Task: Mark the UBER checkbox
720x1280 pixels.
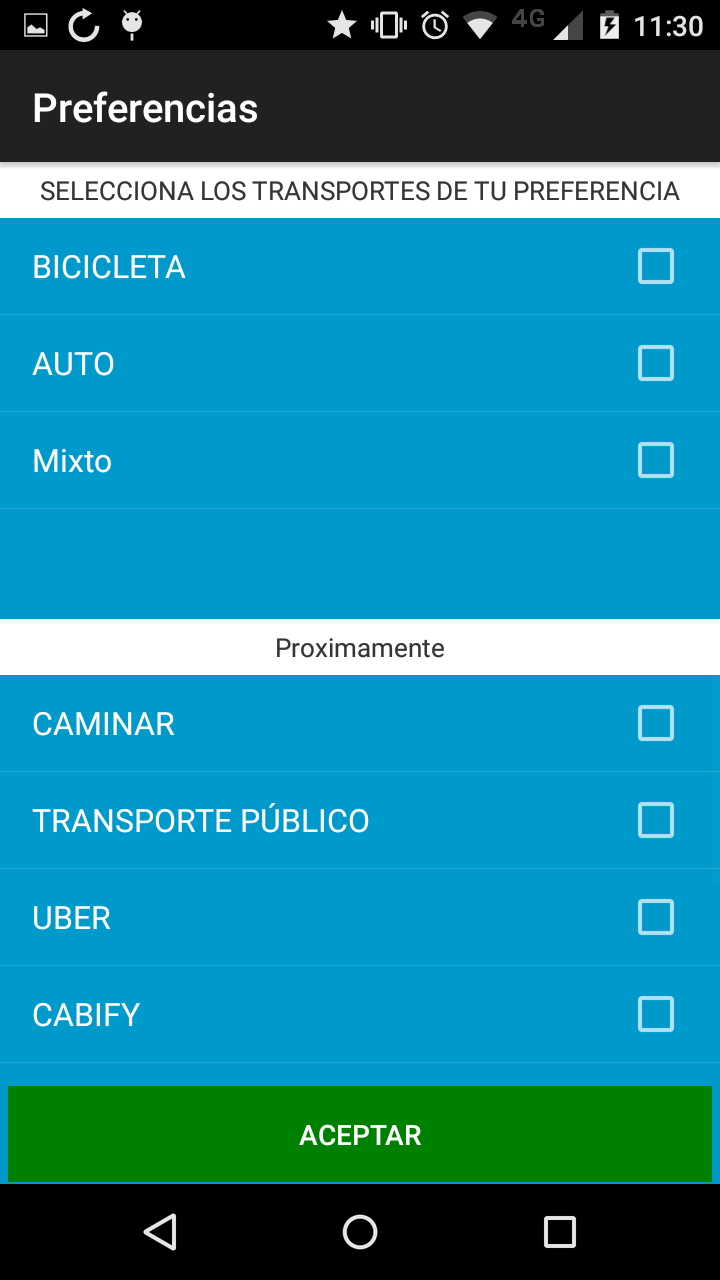Action: [x=656, y=917]
